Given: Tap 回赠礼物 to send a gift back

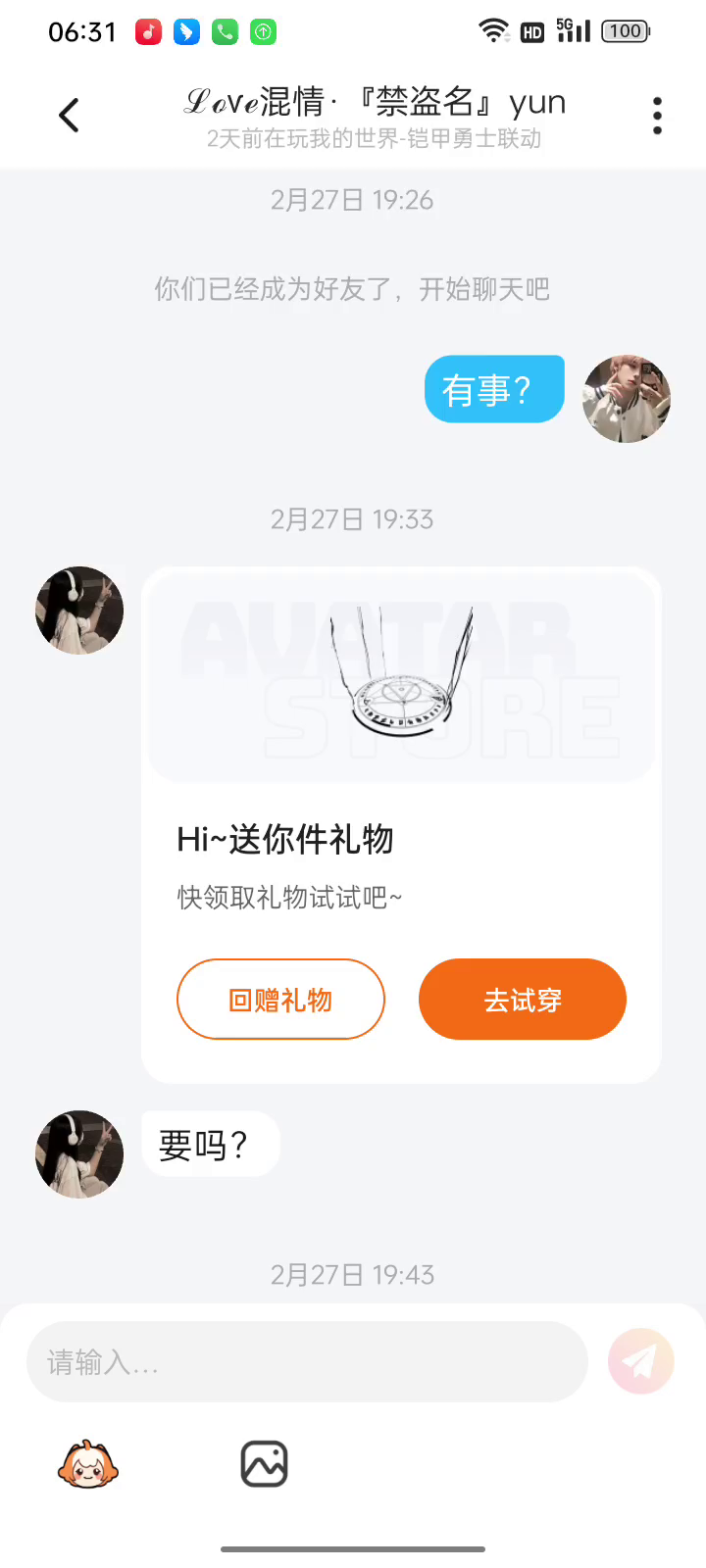Looking at the screenshot, I should [280, 1000].
